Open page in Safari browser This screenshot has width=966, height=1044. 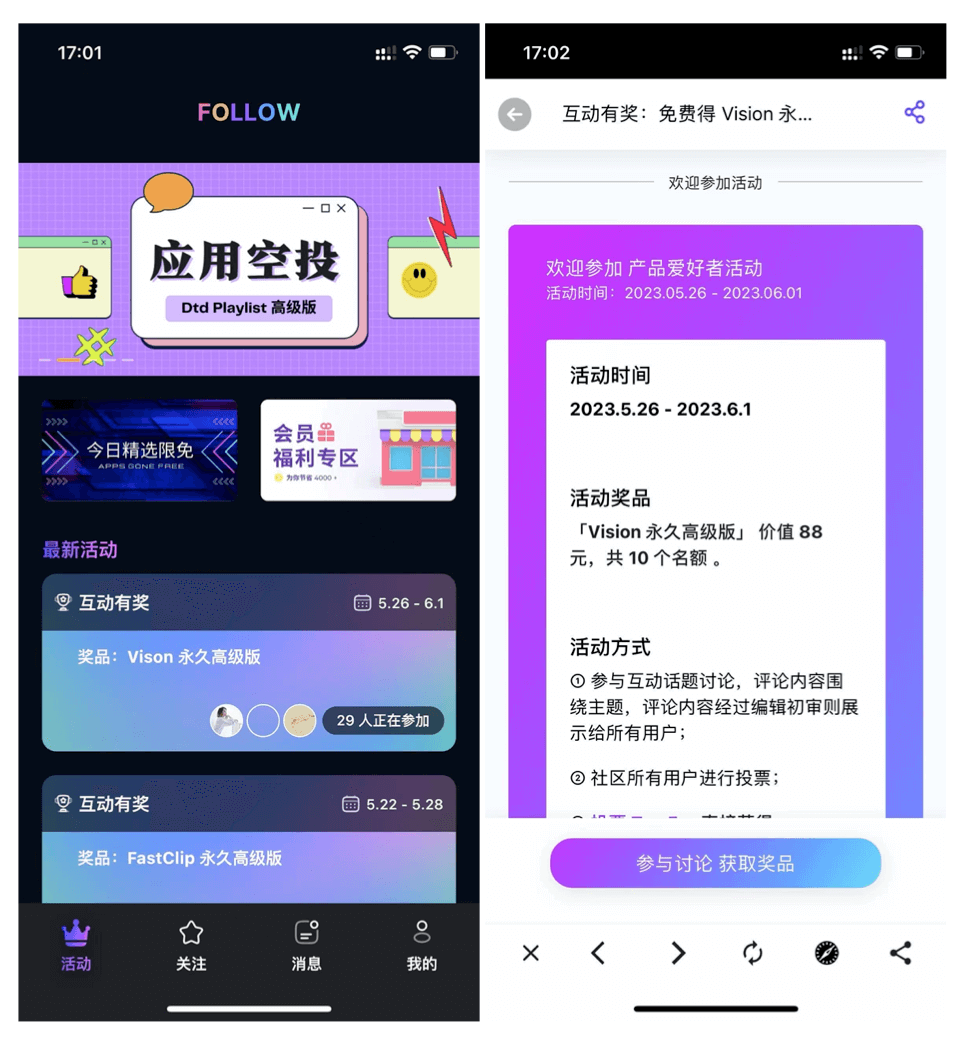pyautogui.click(x=826, y=953)
